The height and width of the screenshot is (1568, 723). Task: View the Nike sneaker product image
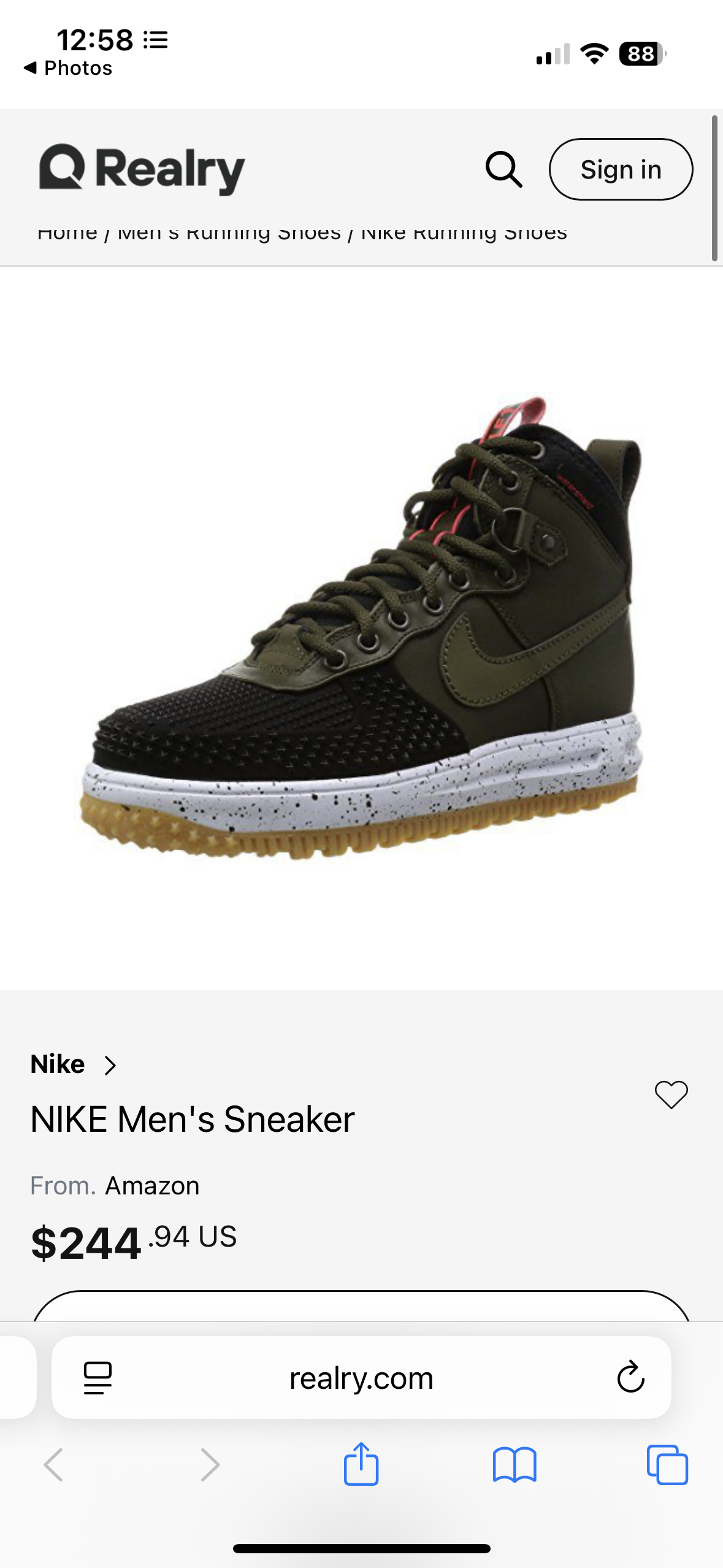pos(361,627)
